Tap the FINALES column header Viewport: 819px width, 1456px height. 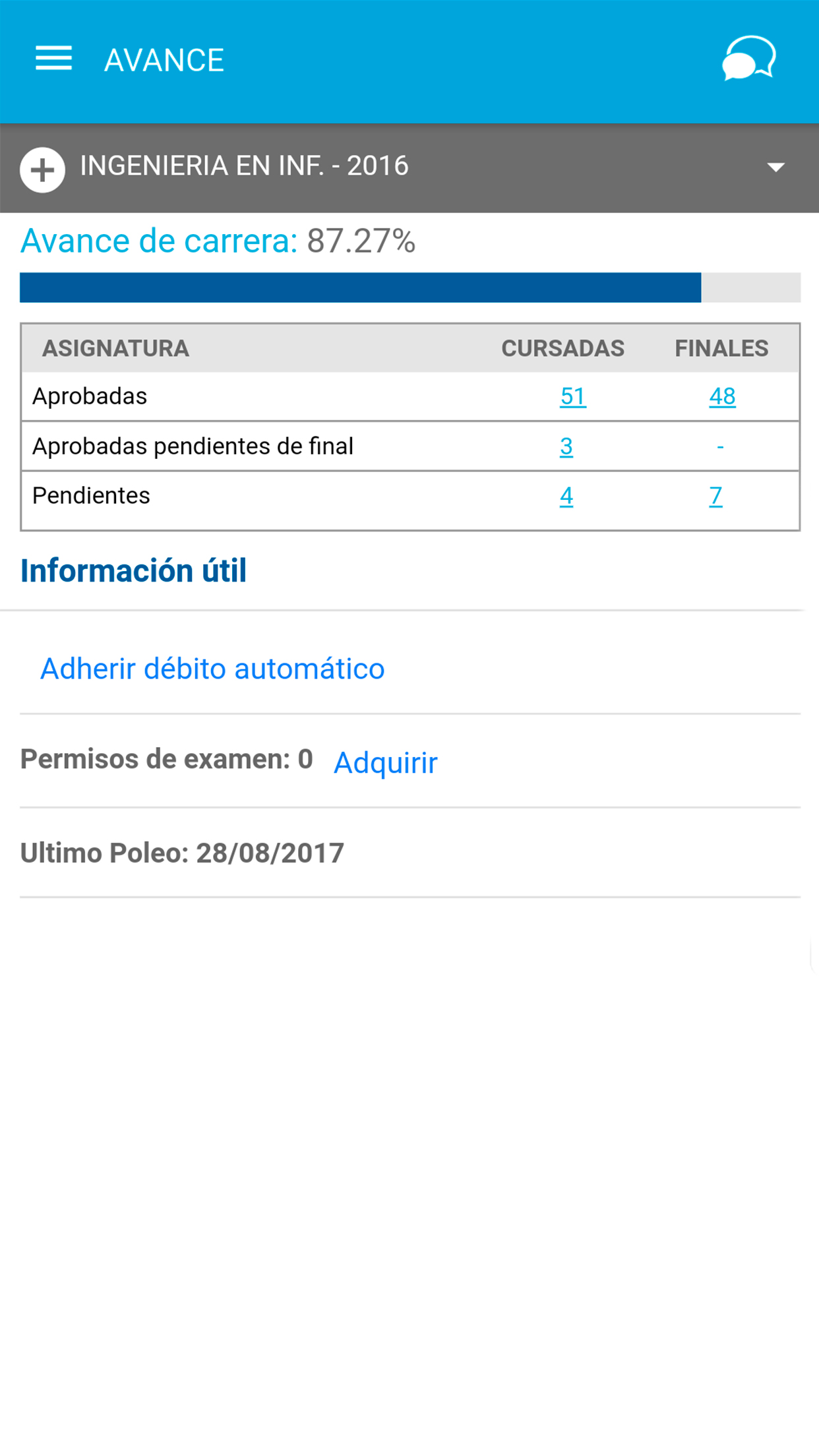click(721, 348)
